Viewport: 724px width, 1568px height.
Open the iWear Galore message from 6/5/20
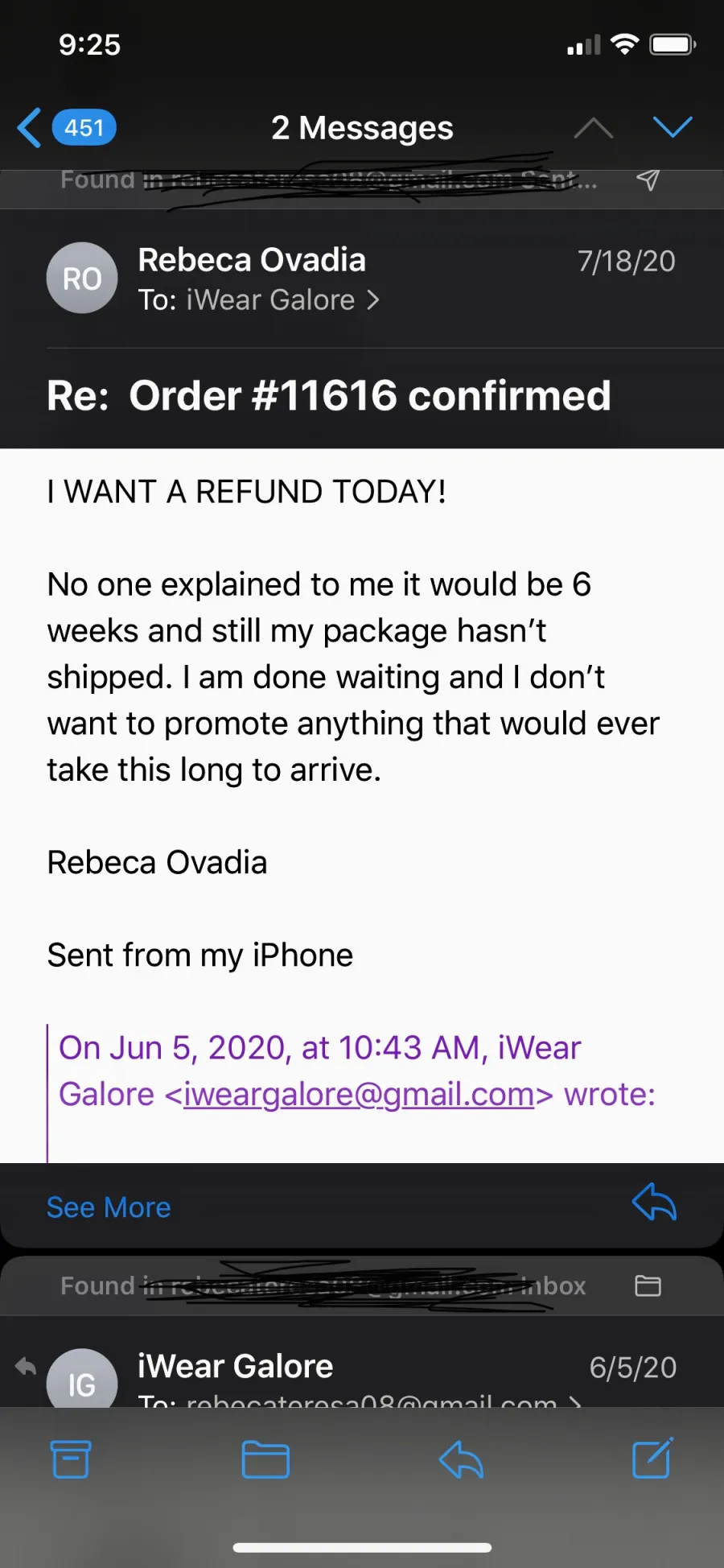click(x=362, y=1368)
